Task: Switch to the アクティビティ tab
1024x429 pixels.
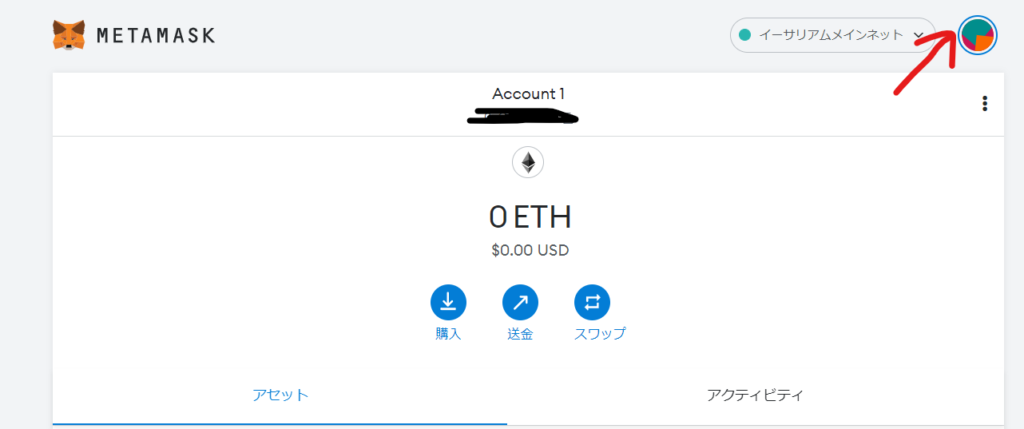Action: [755, 395]
